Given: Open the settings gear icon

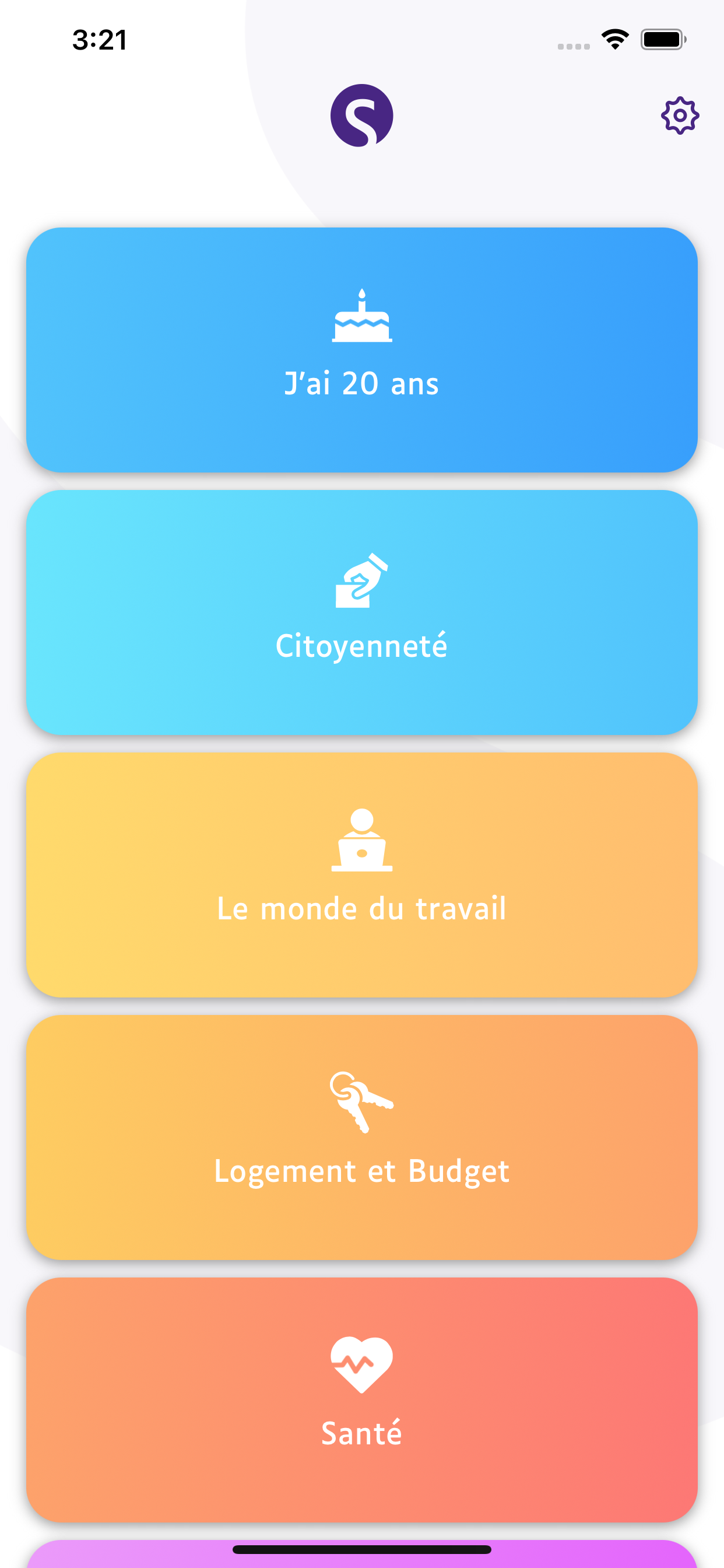Looking at the screenshot, I should click(x=680, y=116).
